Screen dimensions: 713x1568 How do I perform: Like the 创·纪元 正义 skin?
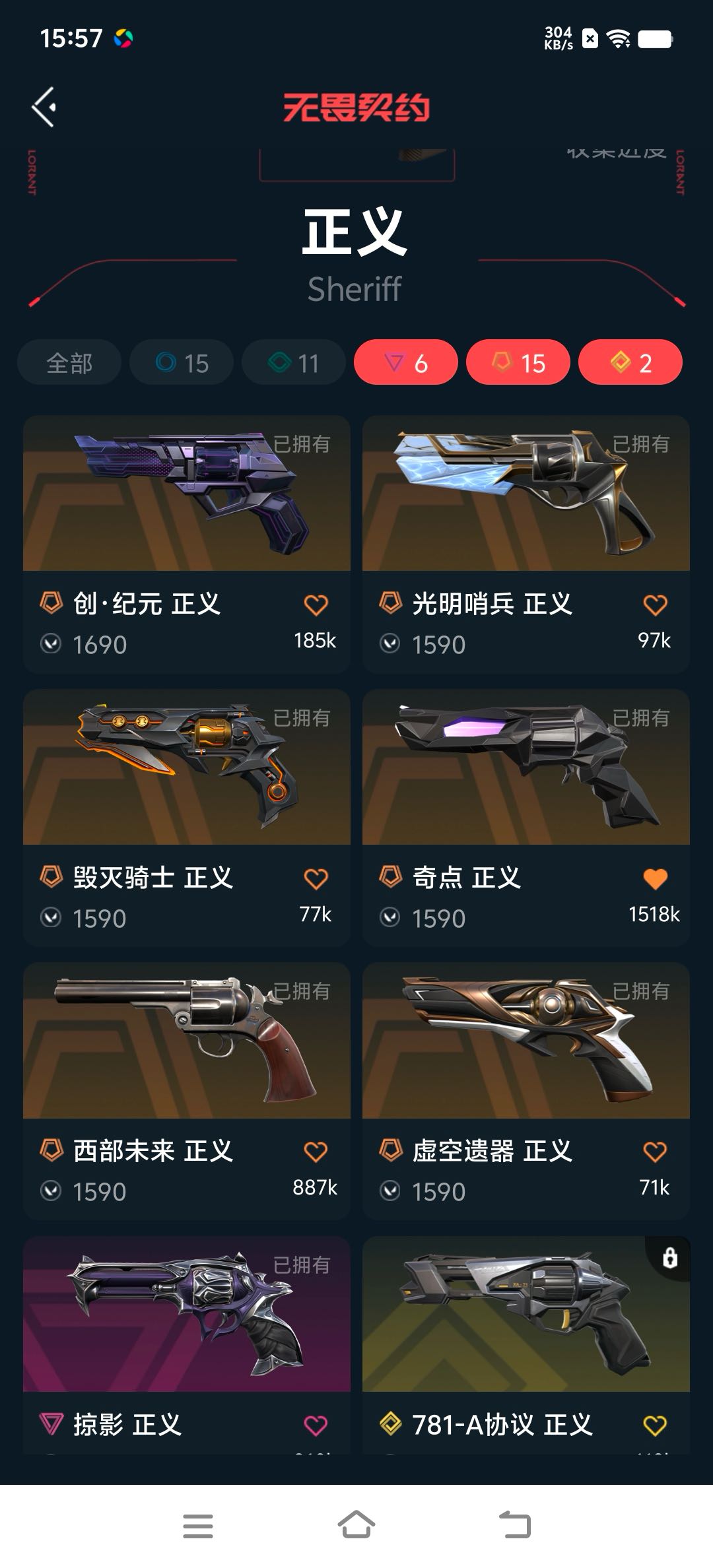[x=316, y=604]
